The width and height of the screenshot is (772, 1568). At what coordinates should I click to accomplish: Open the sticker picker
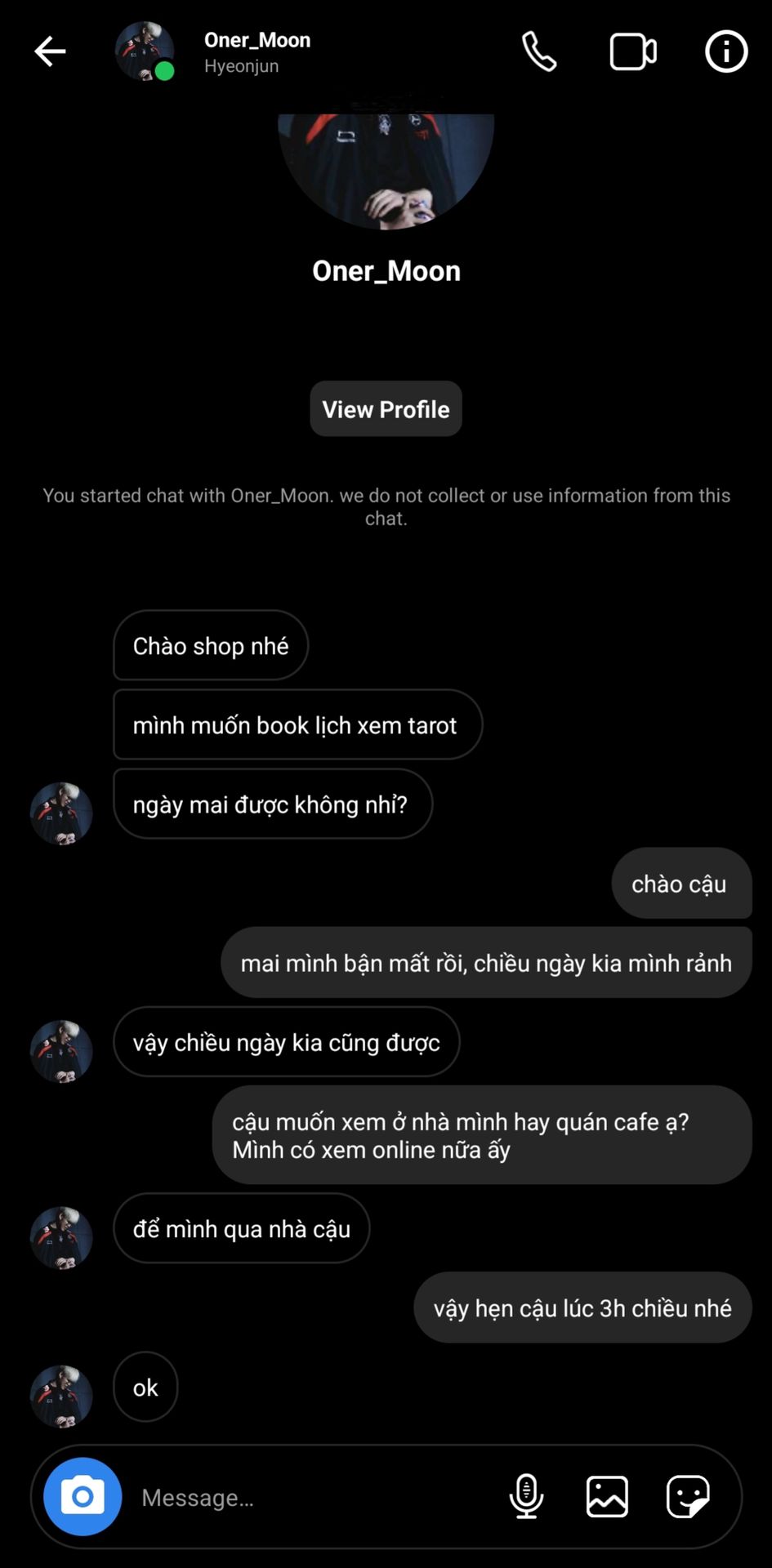click(x=688, y=1497)
